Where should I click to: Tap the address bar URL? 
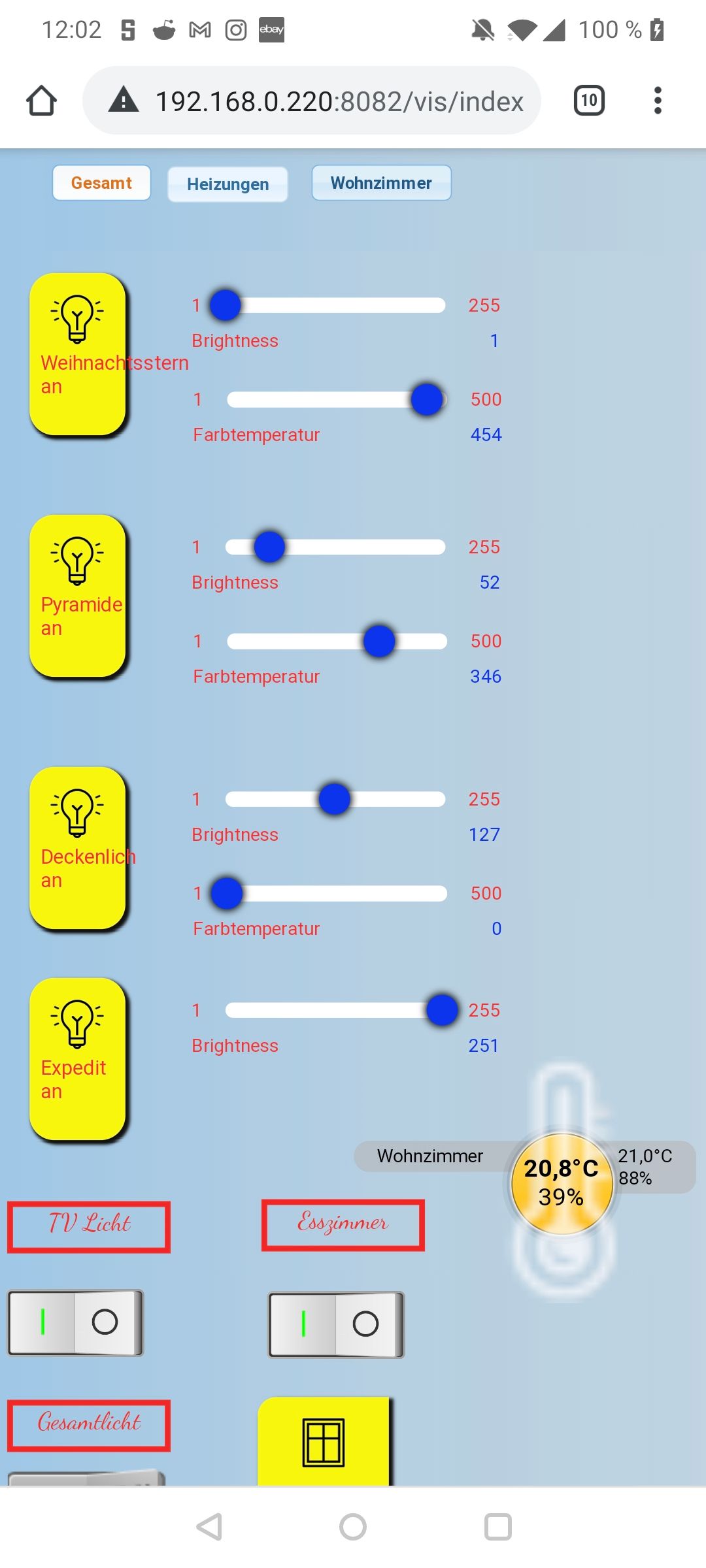(x=339, y=101)
